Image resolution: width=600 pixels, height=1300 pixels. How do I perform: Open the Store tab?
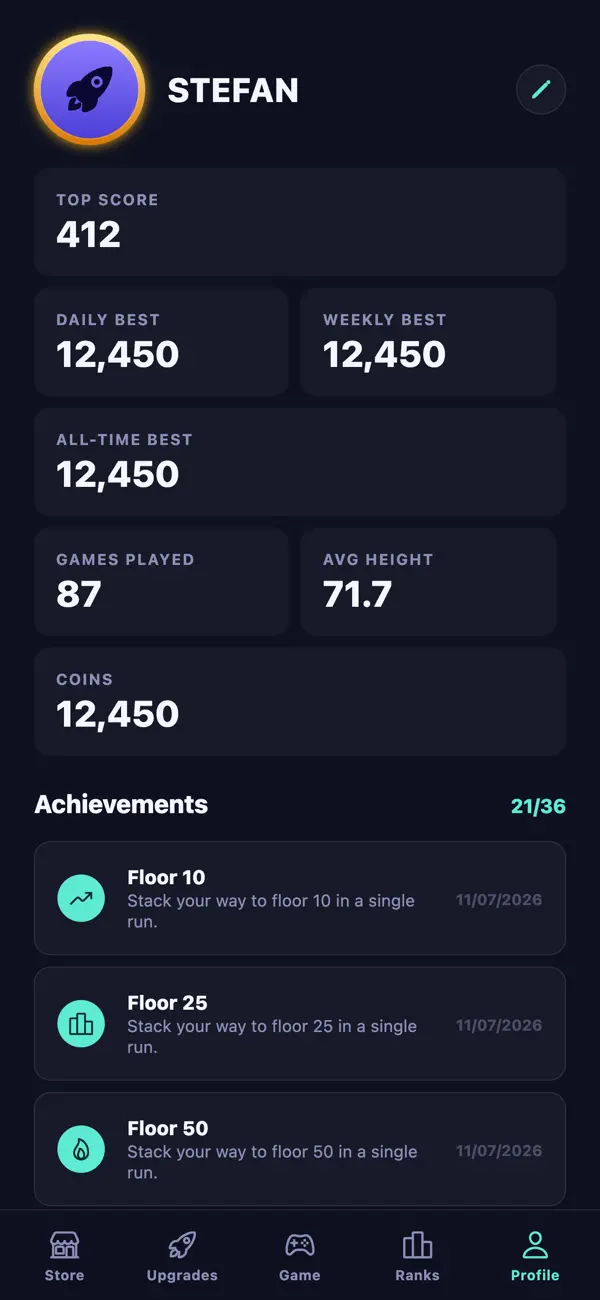point(65,1256)
